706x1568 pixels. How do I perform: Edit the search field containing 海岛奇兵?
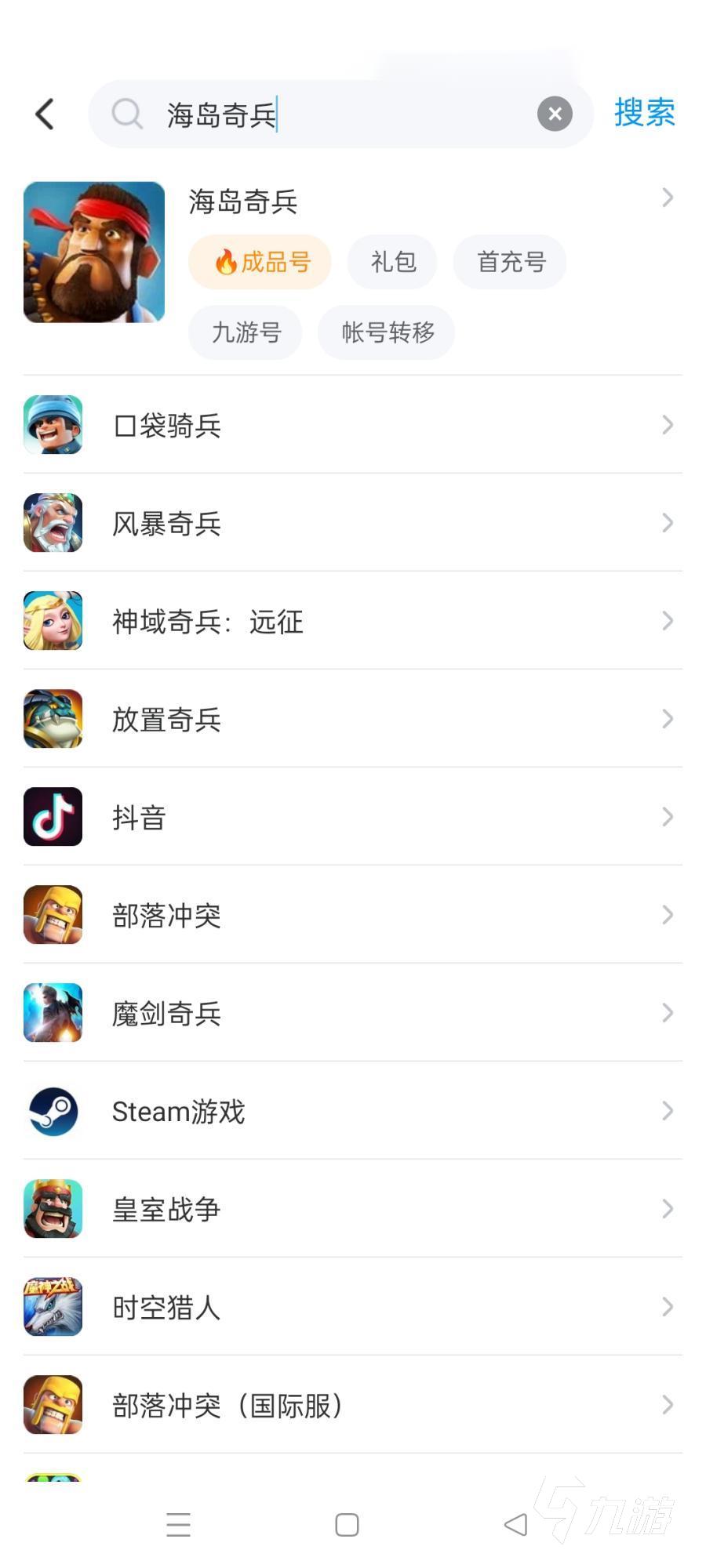coord(337,114)
